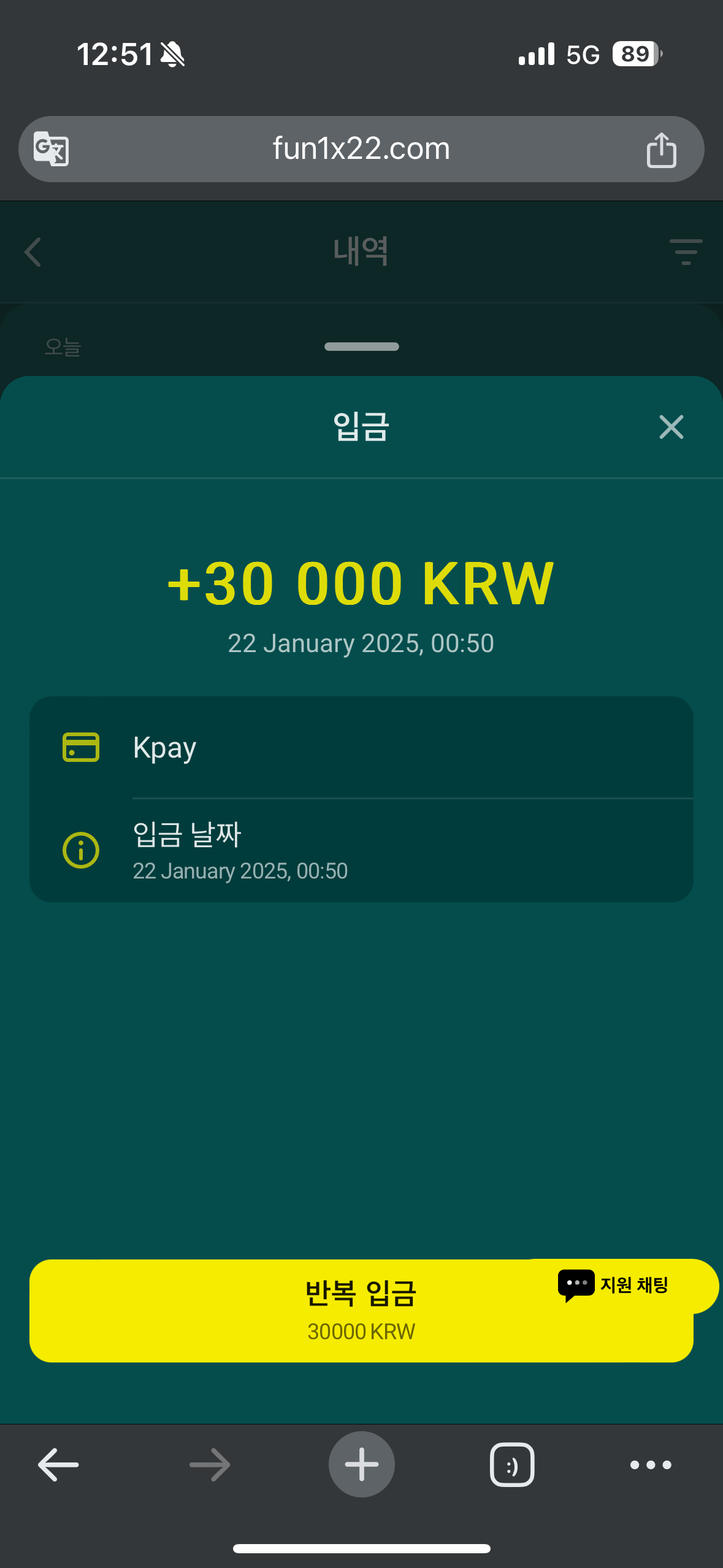
Task: Tap the fun1x22.com address bar
Action: pyautogui.click(x=361, y=149)
